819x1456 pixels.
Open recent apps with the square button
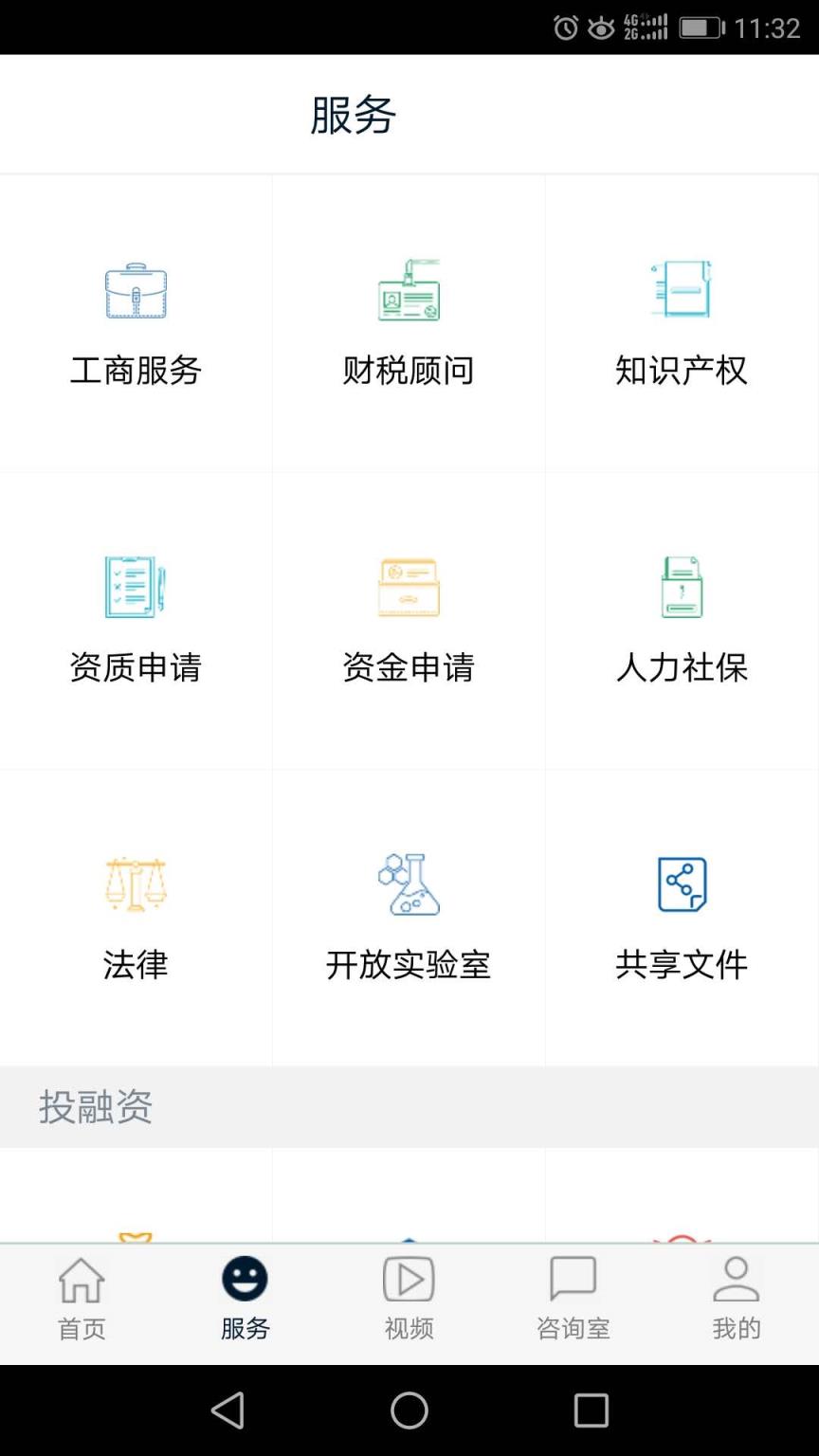[x=591, y=1410]
